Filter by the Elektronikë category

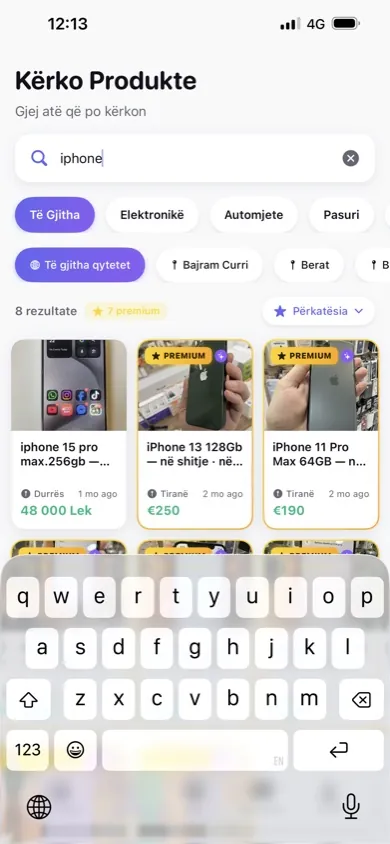(x=152, y=215)
